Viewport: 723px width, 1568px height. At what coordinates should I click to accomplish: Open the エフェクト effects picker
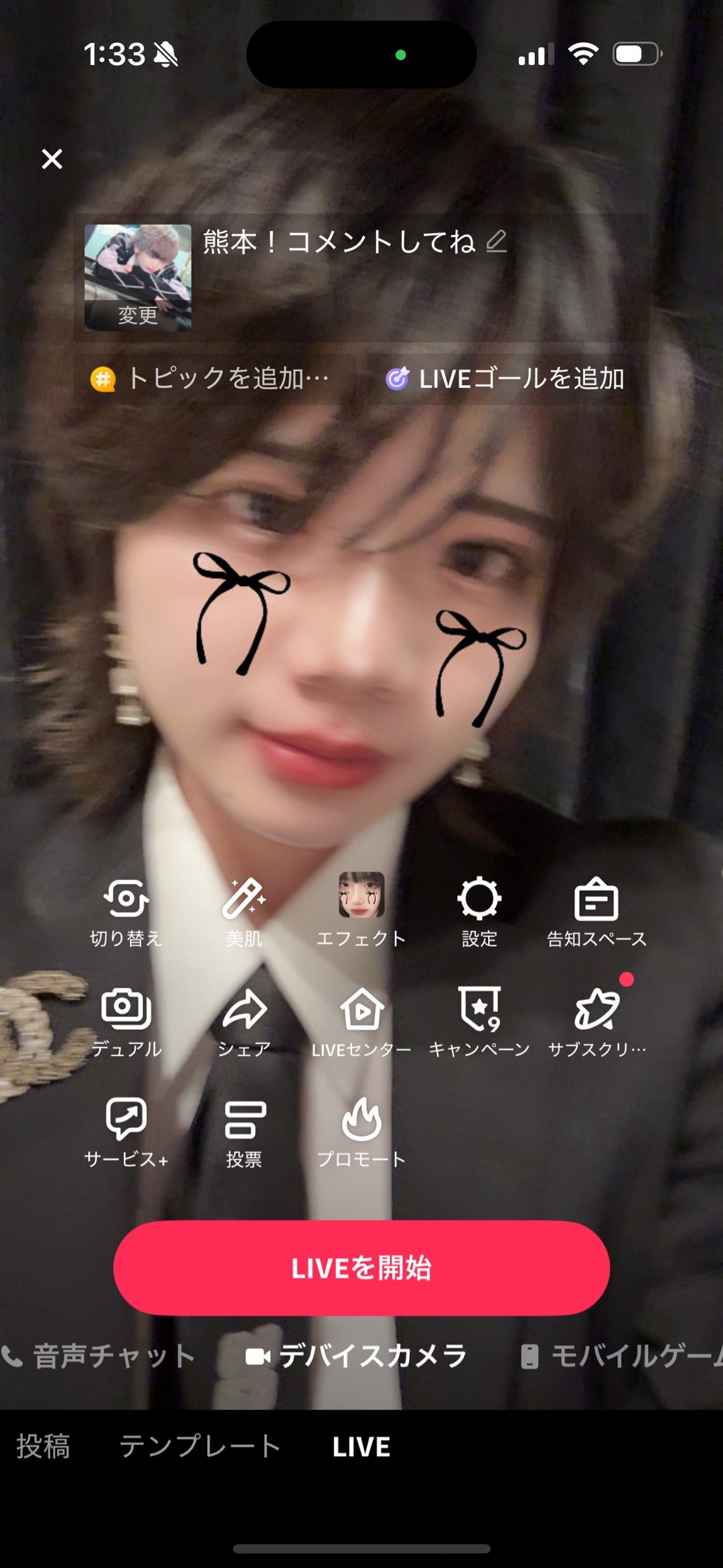point(361,910)
